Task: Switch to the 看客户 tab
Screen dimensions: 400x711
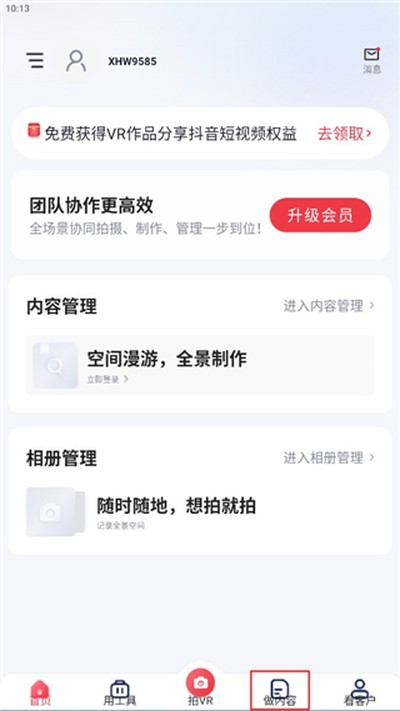Action: pos(360,692)
